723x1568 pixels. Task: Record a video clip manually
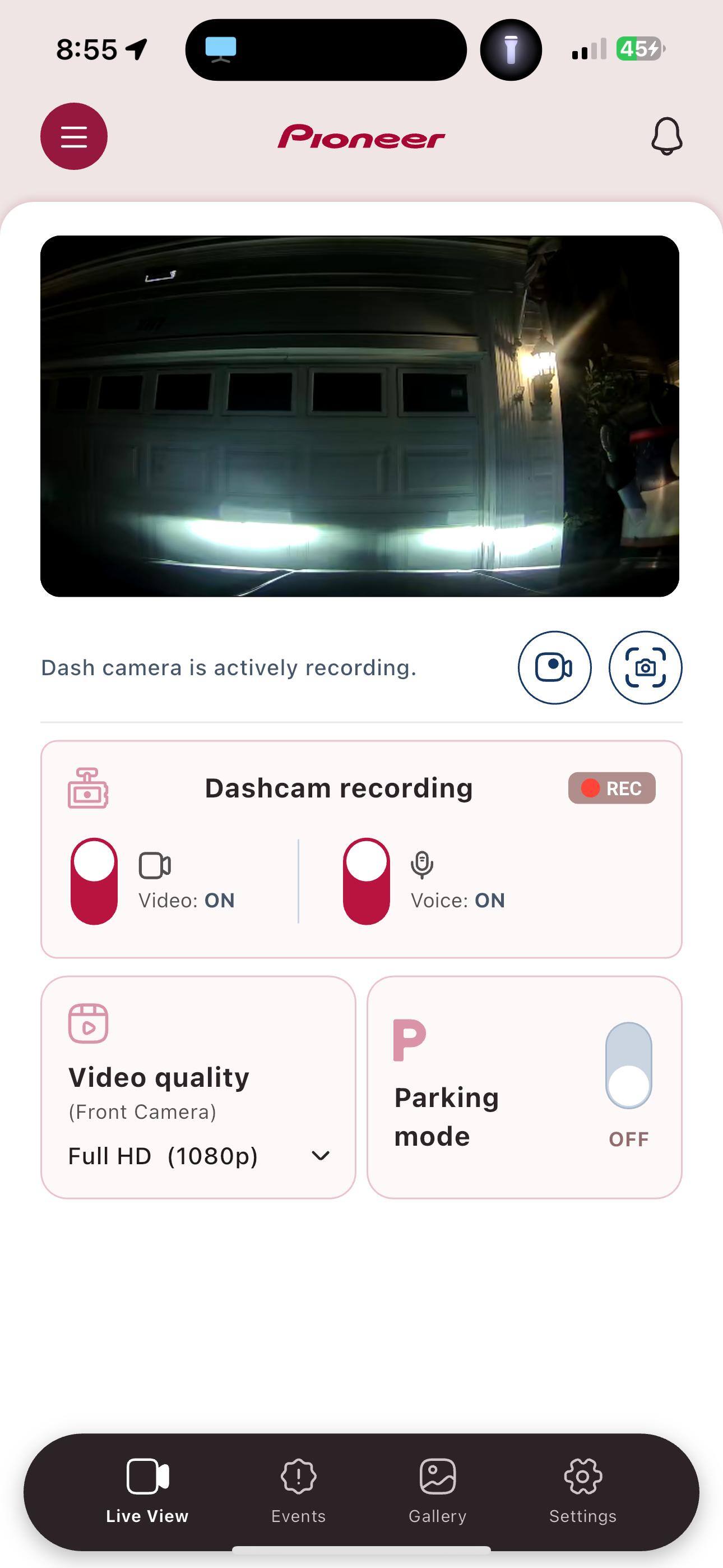coord(554,668)
